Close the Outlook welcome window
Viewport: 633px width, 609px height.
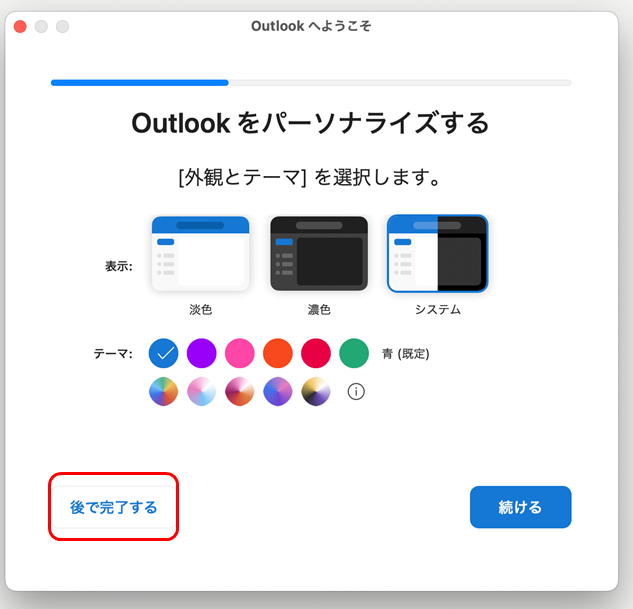click(x=20, y=26)
